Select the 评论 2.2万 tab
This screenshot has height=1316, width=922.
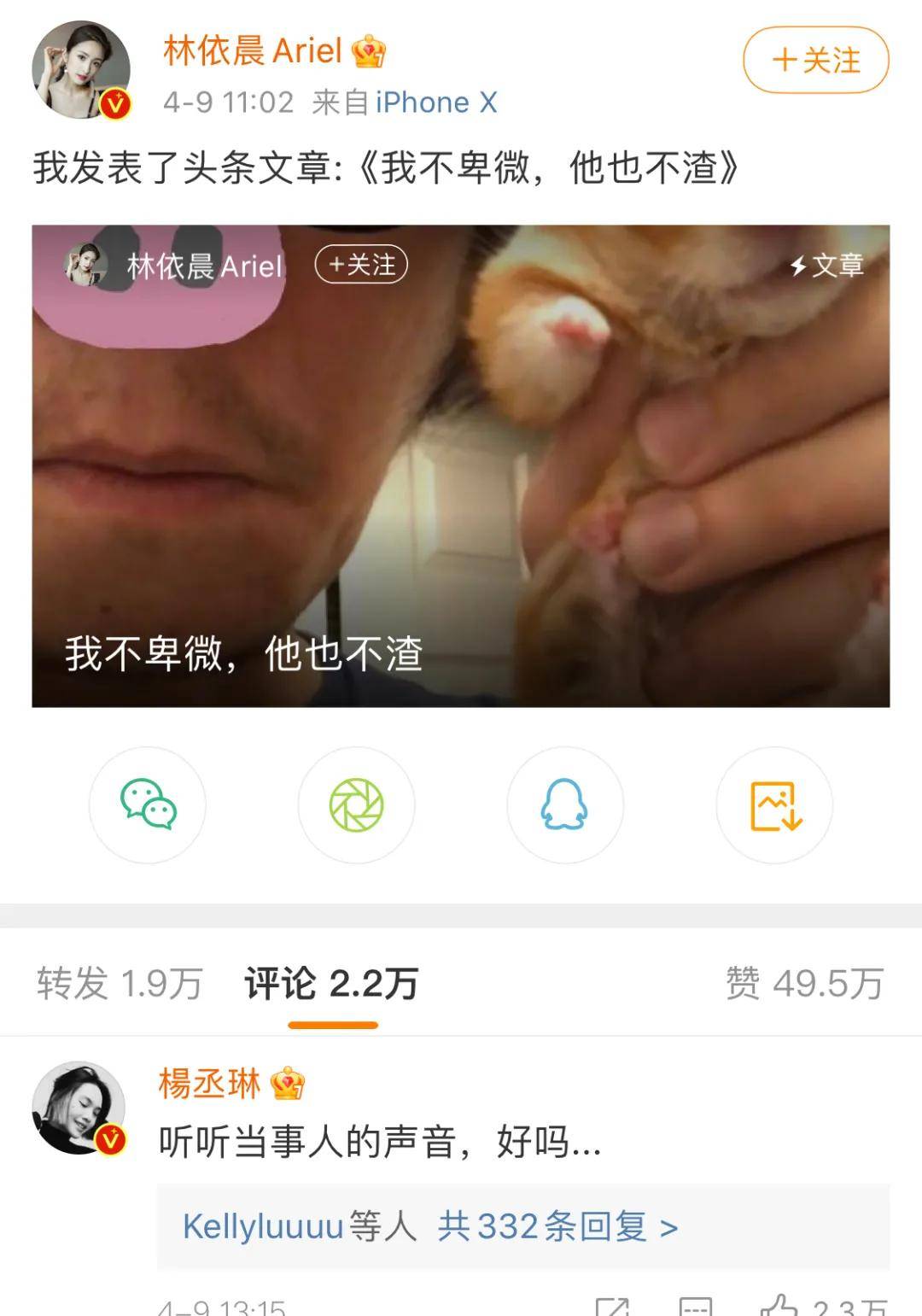(331, 984)
